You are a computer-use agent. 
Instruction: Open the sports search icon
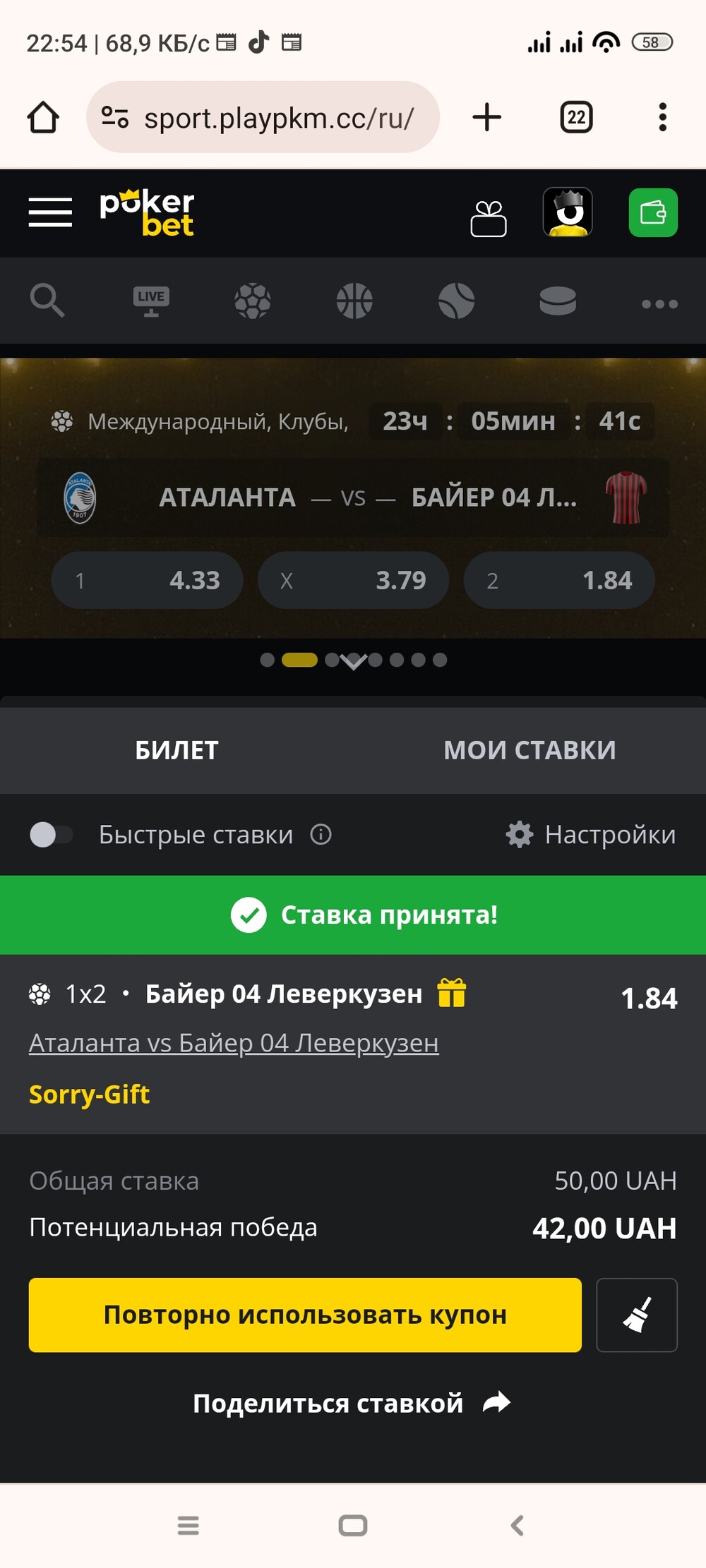tap(47, 301)
